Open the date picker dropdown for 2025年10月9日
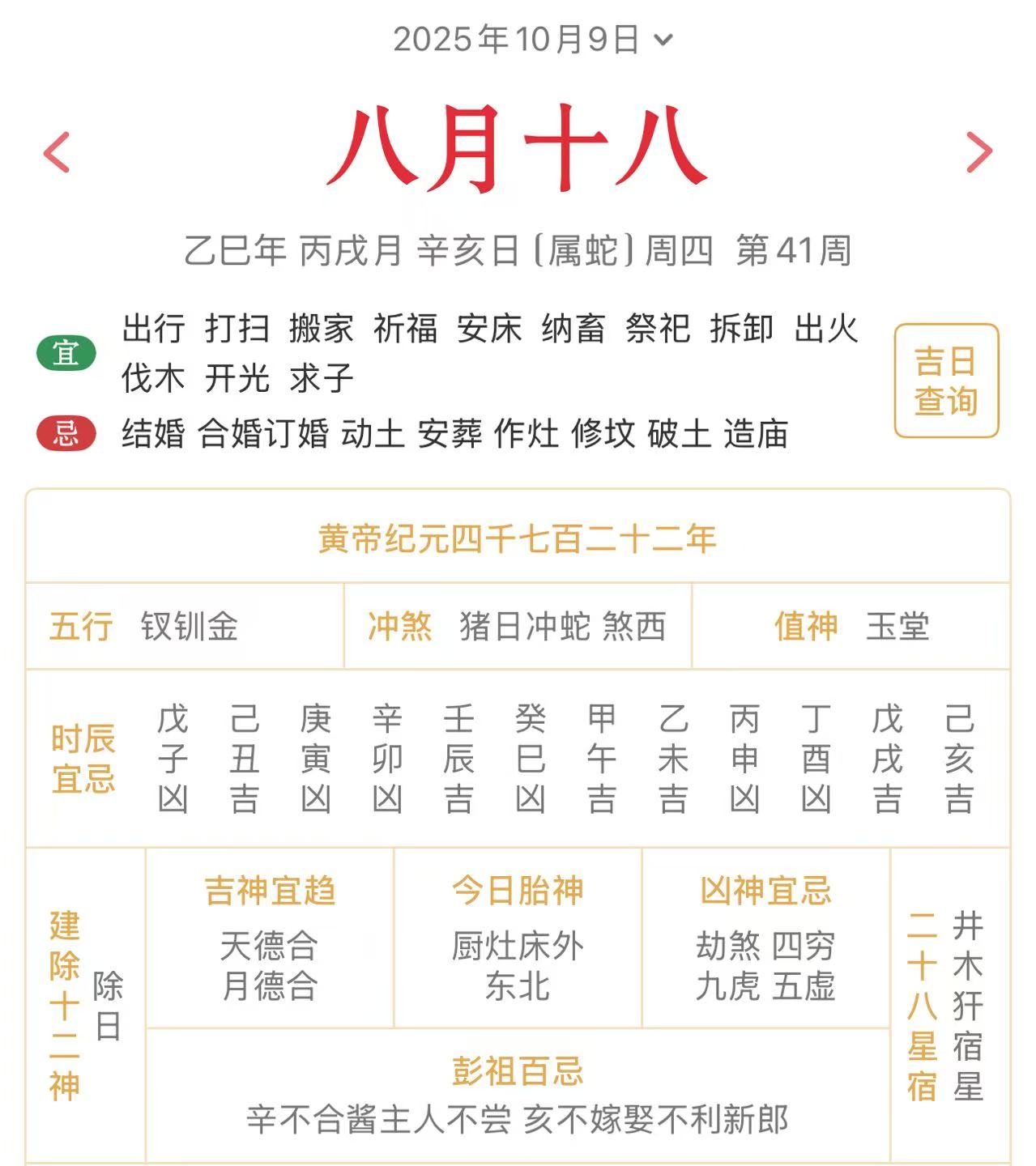Viewport: 1036px width, 1166px height. 532,39
